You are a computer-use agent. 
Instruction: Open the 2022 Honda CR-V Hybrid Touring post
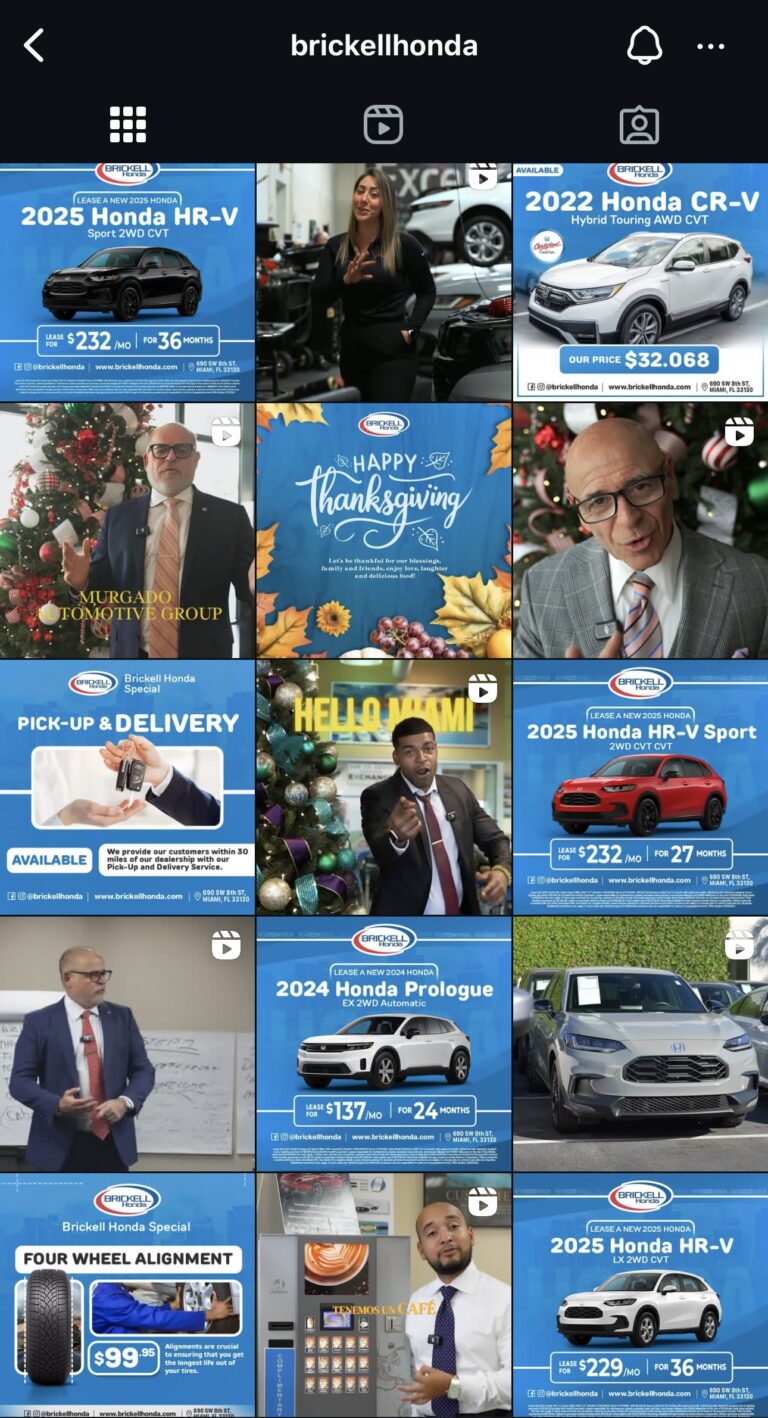coord(640,282)
